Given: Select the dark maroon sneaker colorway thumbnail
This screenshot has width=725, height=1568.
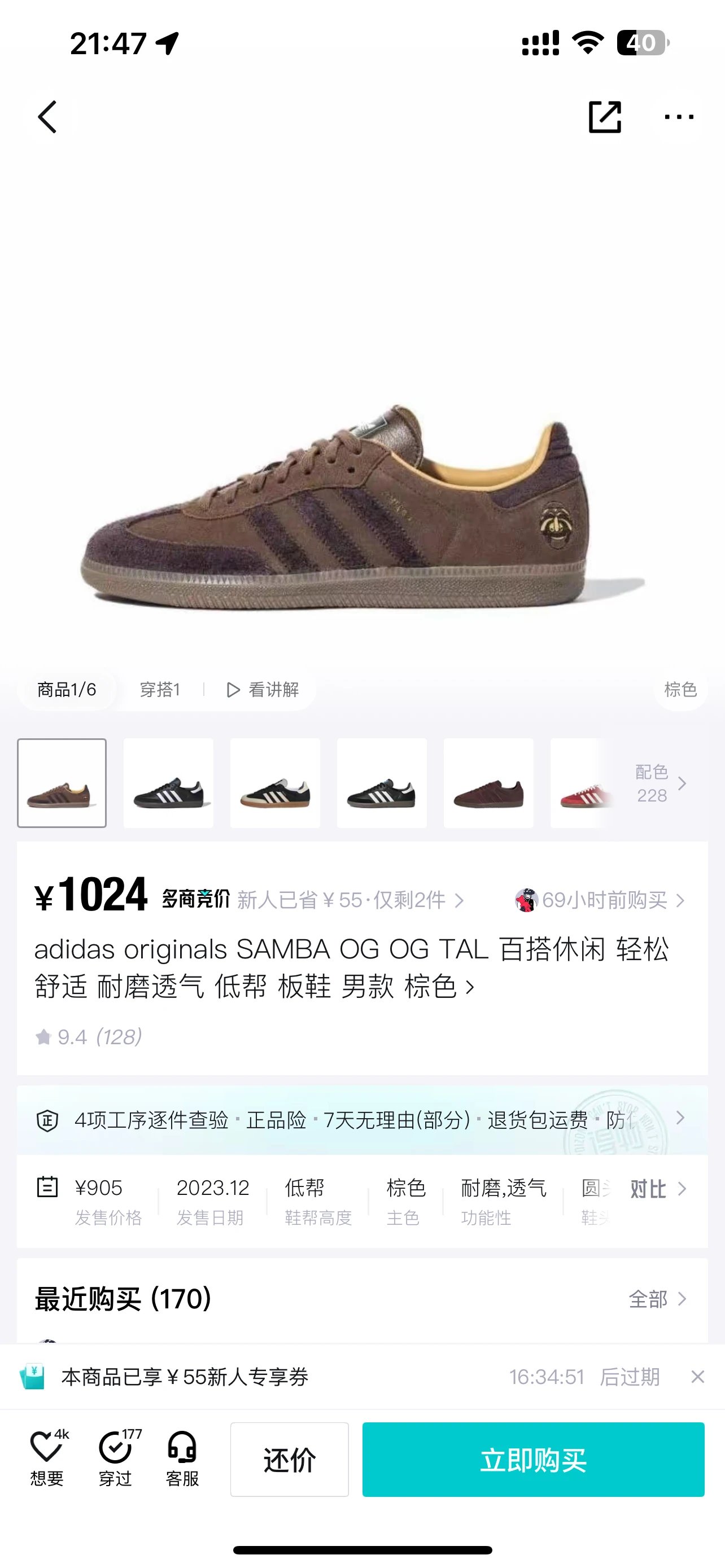Looking at the screenshot, I should click(488, 783).
